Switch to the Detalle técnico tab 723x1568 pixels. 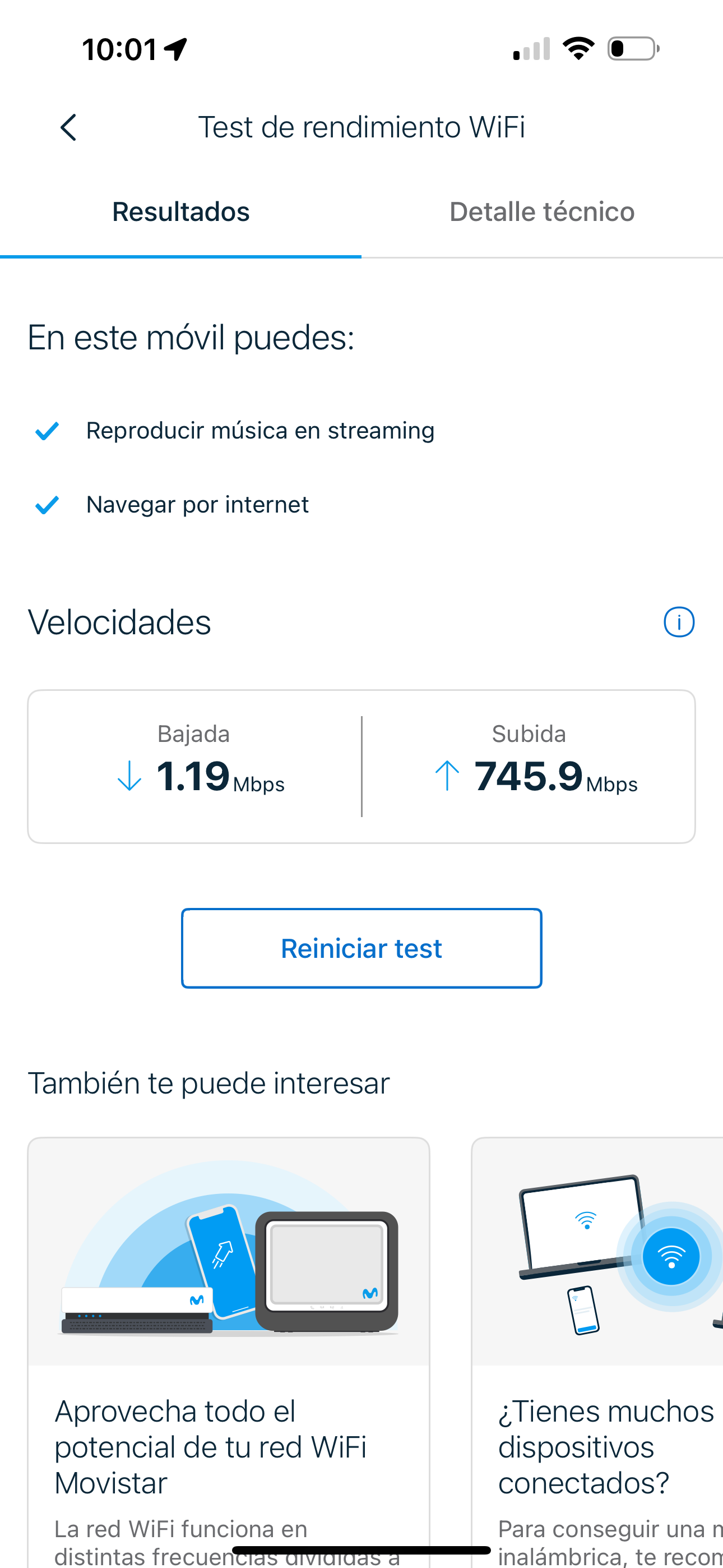pos(541,212)
